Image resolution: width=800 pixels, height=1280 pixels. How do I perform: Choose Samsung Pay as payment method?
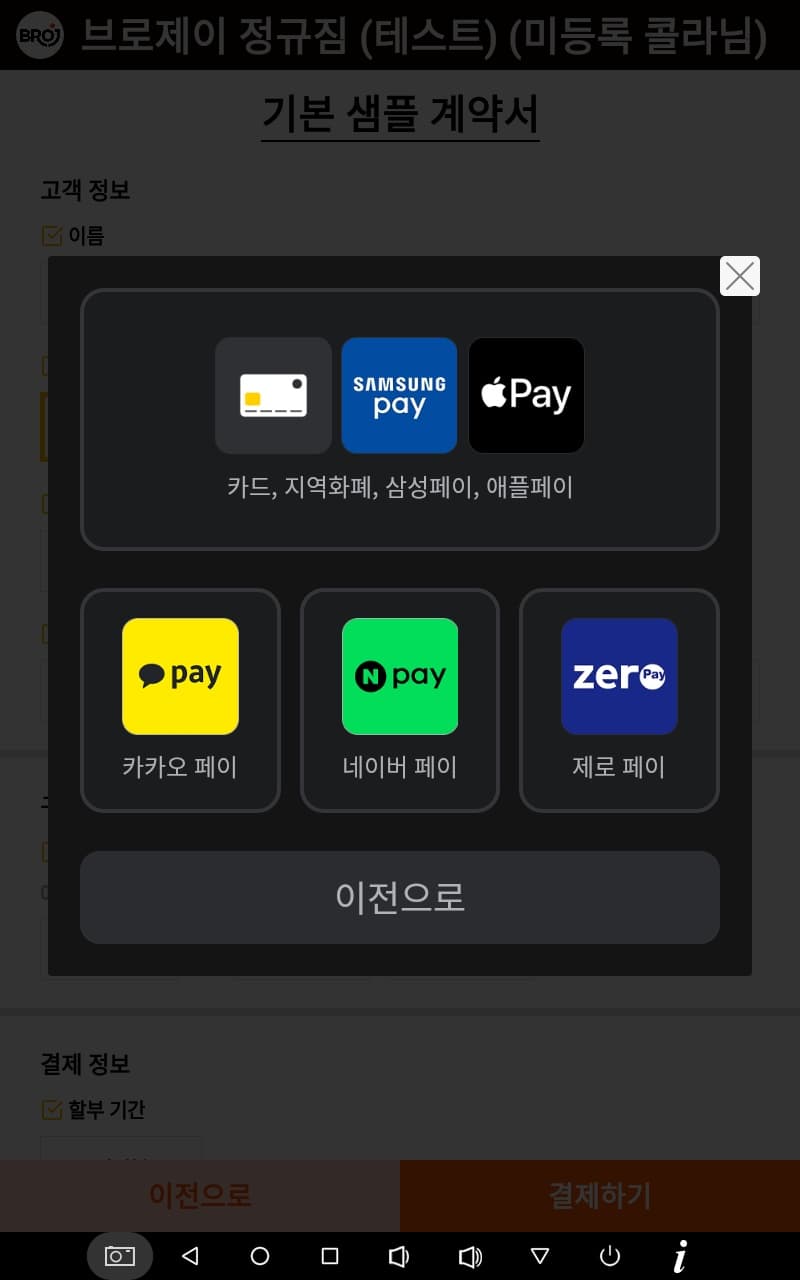click(399, 395)
